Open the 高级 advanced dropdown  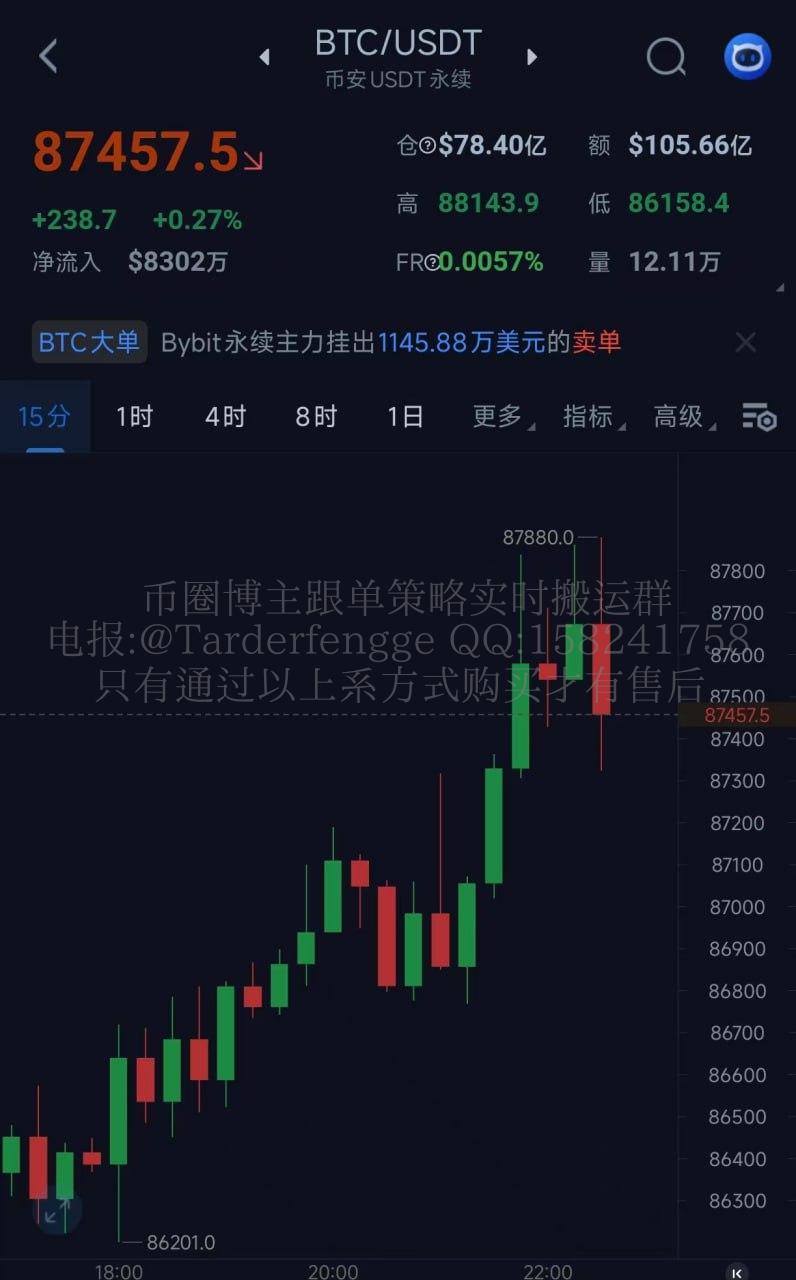[682, 416]
